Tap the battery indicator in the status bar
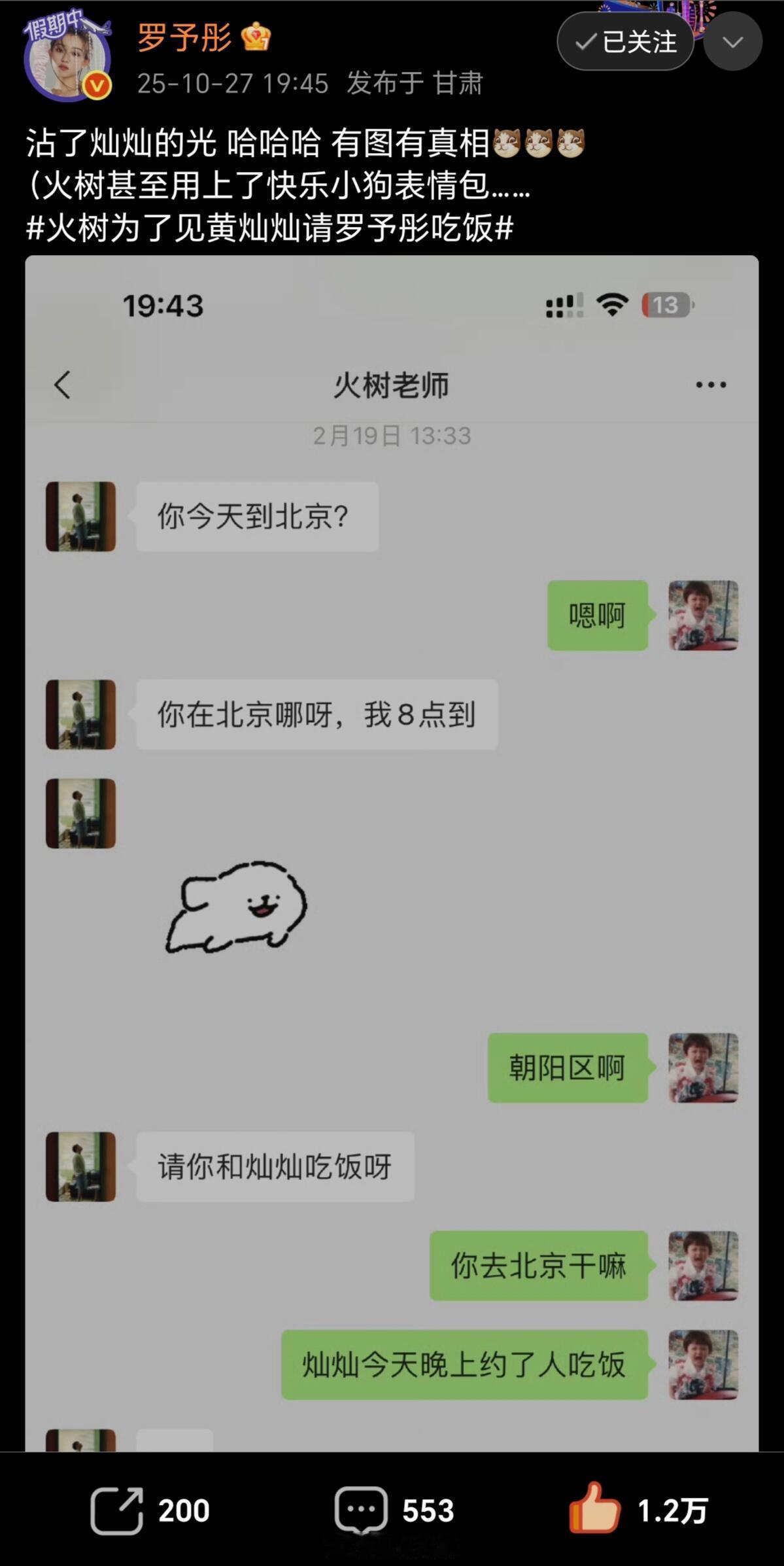This screenshot has width=784, height=1566. point(666,305)
